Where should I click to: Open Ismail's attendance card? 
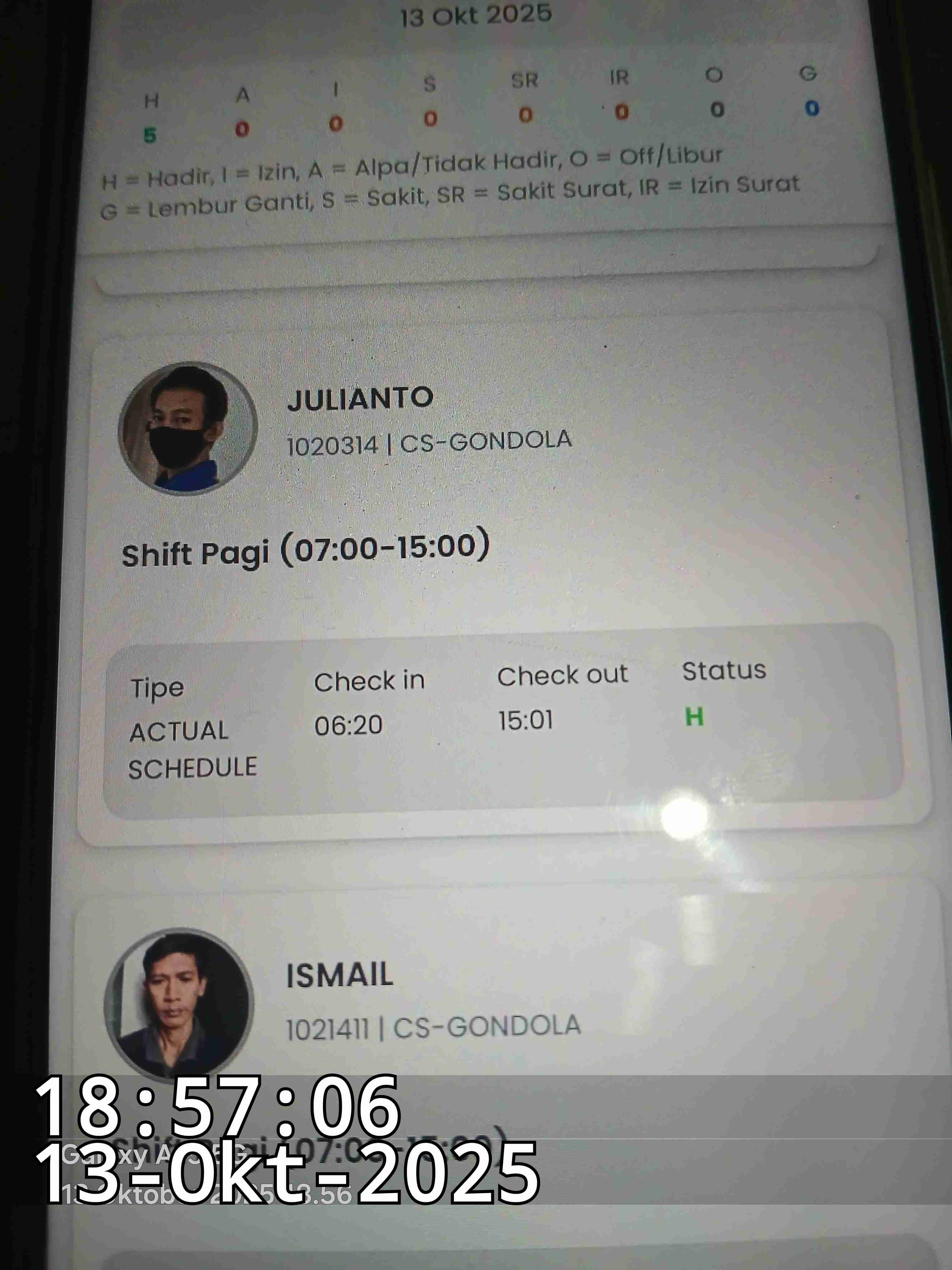point(340,976)
